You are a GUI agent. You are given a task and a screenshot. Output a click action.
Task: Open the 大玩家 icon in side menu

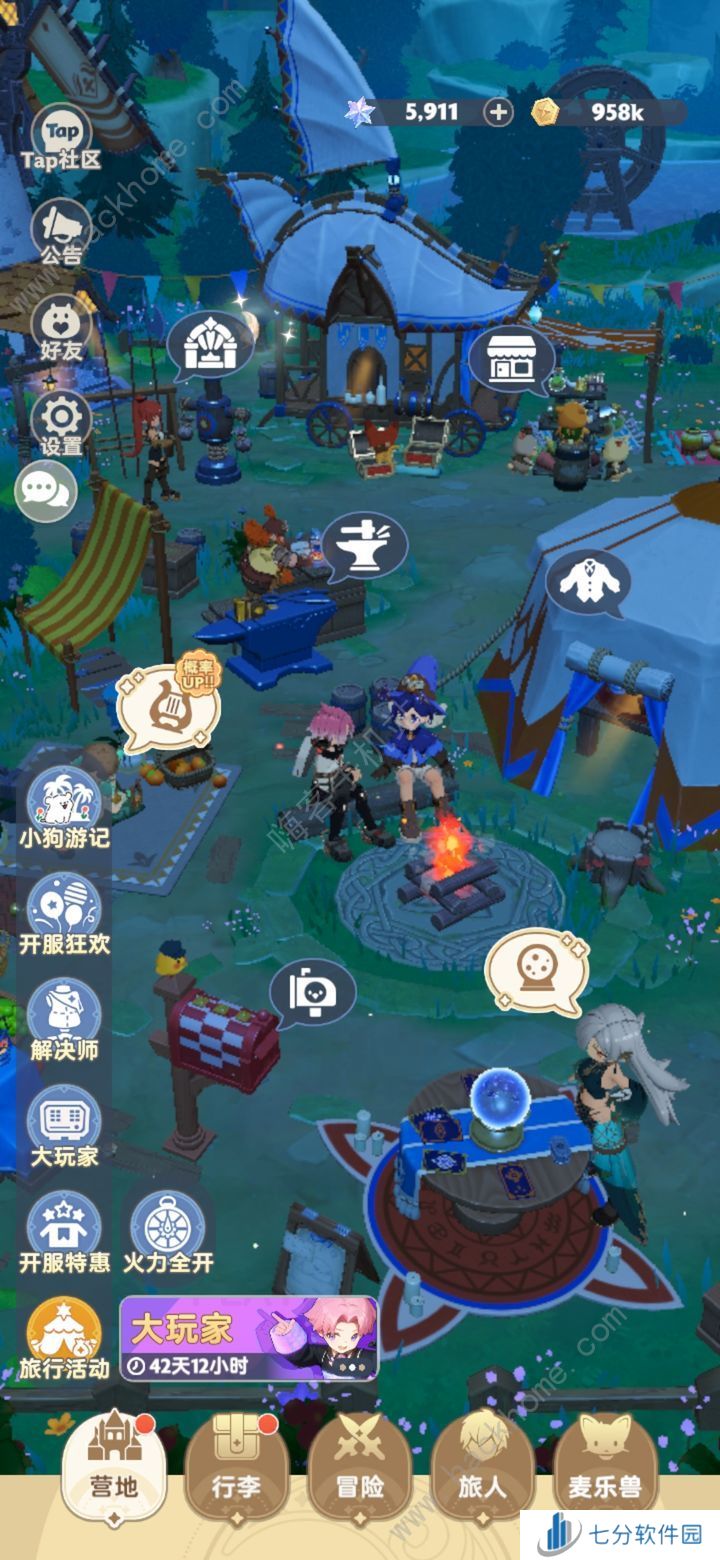[x=64, y=1124]
